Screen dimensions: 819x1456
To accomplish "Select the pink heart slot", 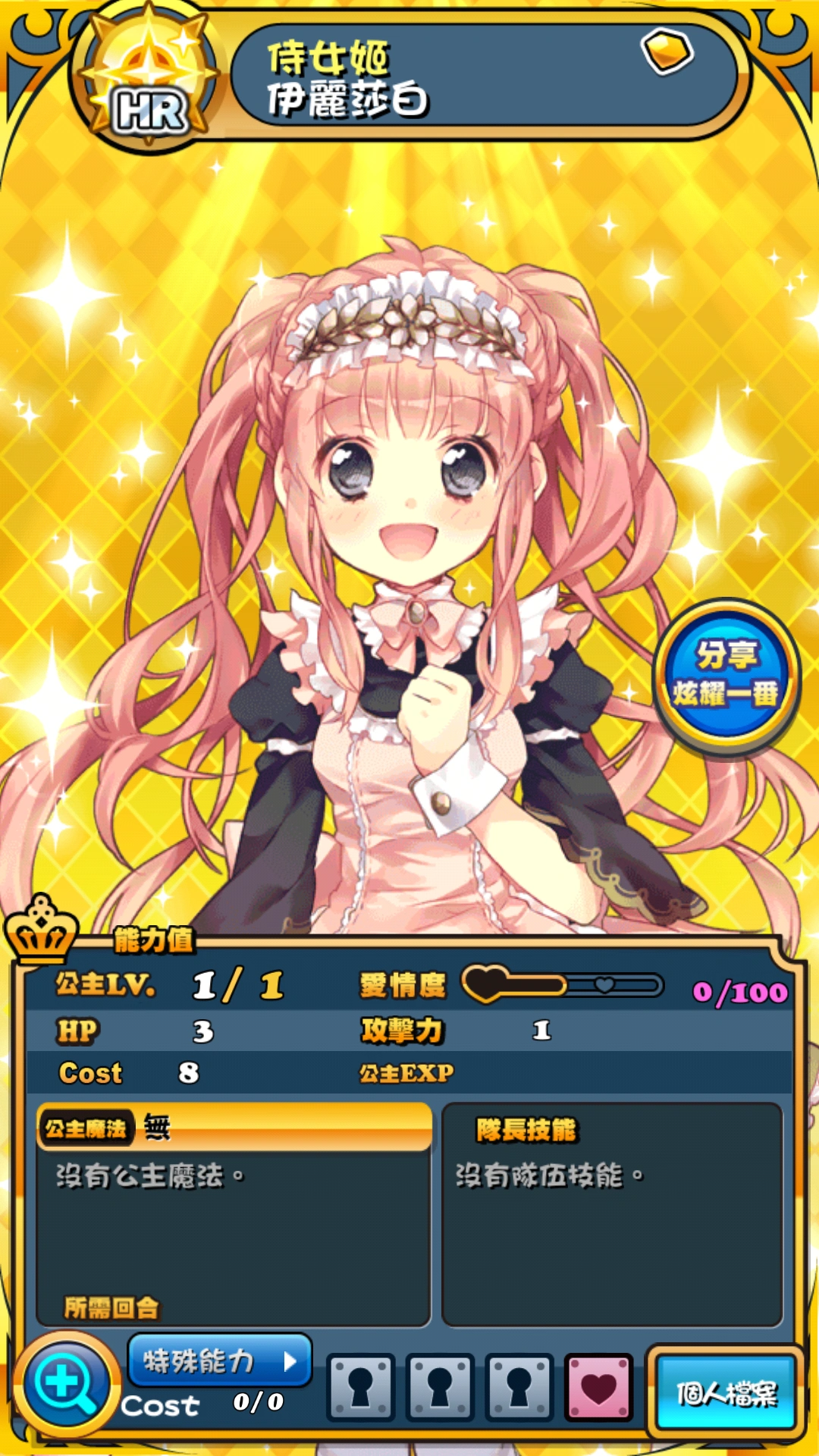I will [598, 1387].
